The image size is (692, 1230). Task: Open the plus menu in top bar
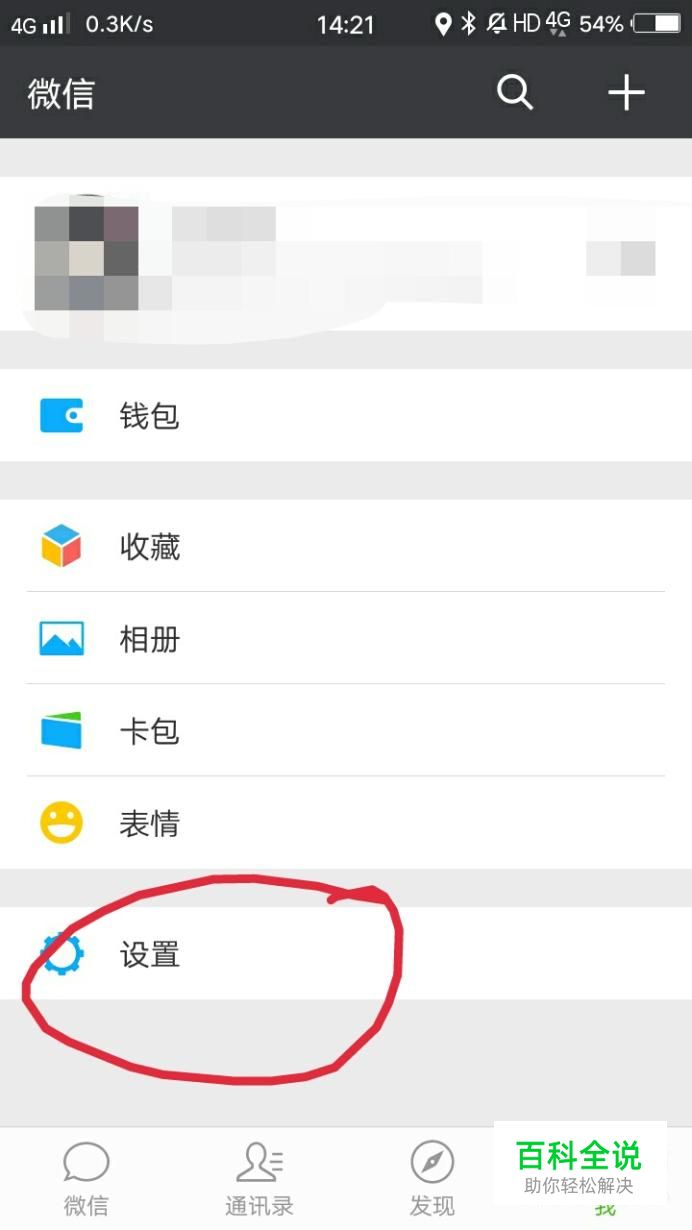click(x=627, y=93)
